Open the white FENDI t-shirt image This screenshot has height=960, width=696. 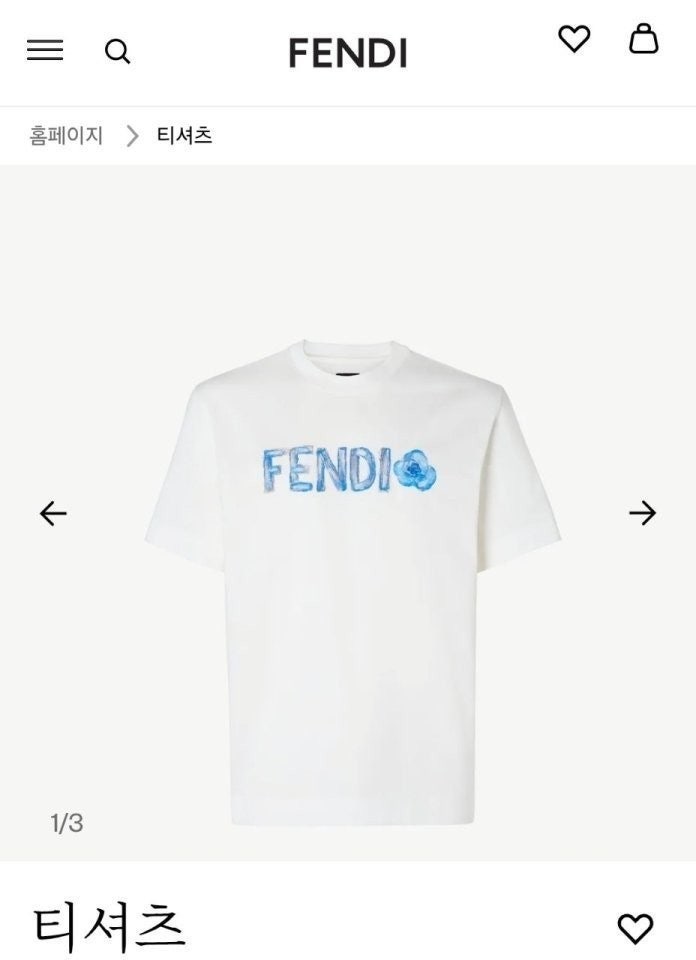352,580
